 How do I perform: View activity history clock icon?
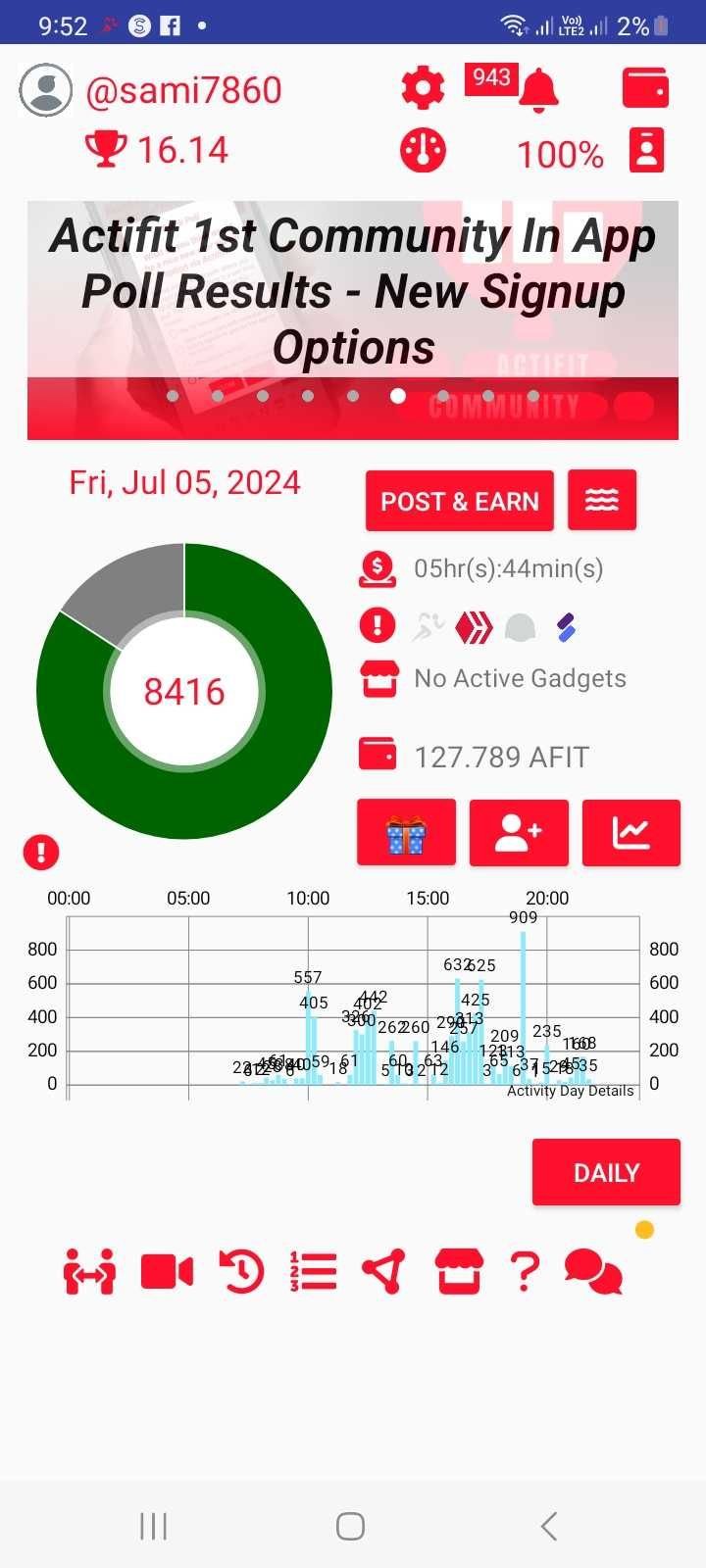241,1272
